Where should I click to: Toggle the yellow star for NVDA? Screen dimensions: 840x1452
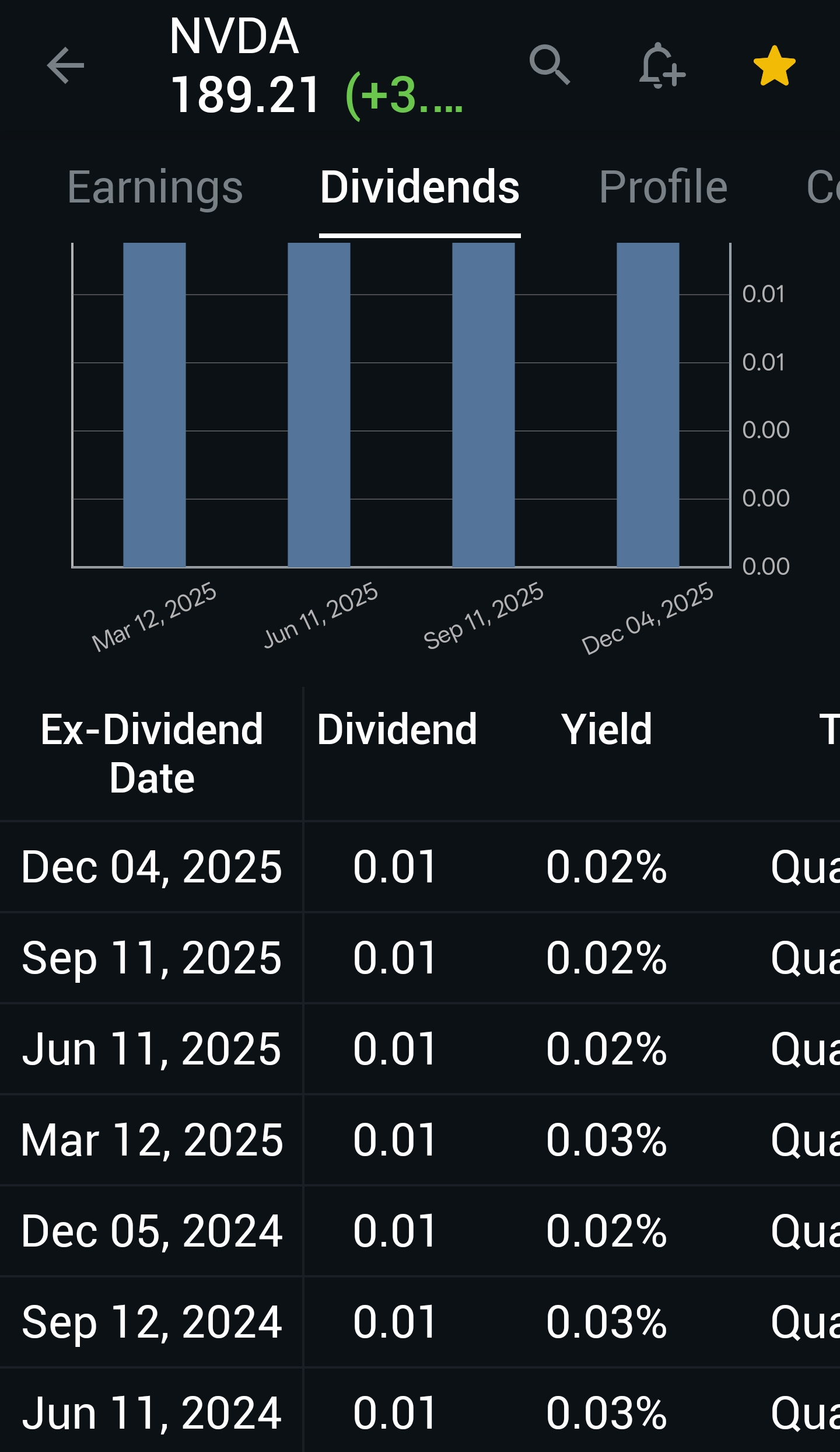coord(774,66)
